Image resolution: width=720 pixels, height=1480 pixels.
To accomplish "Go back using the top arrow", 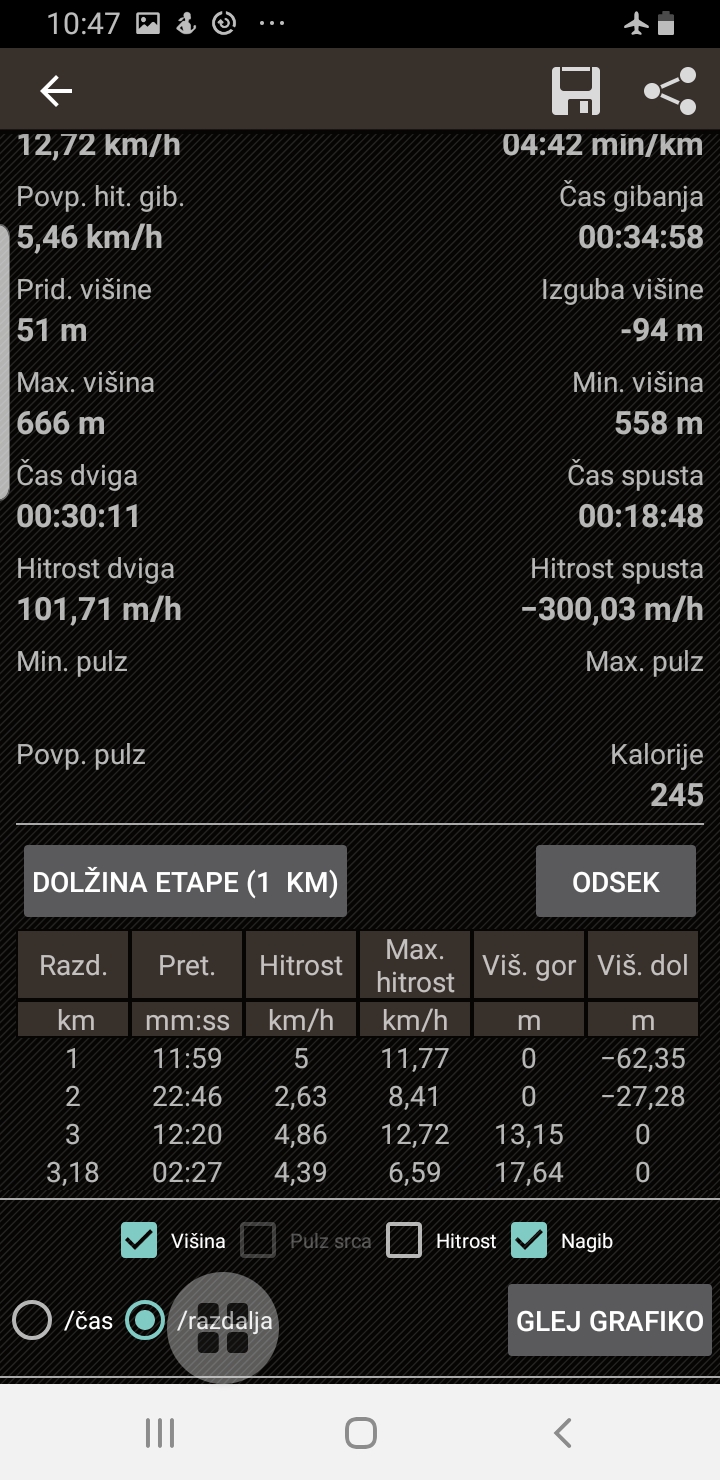I will click(x=56, y=92).
